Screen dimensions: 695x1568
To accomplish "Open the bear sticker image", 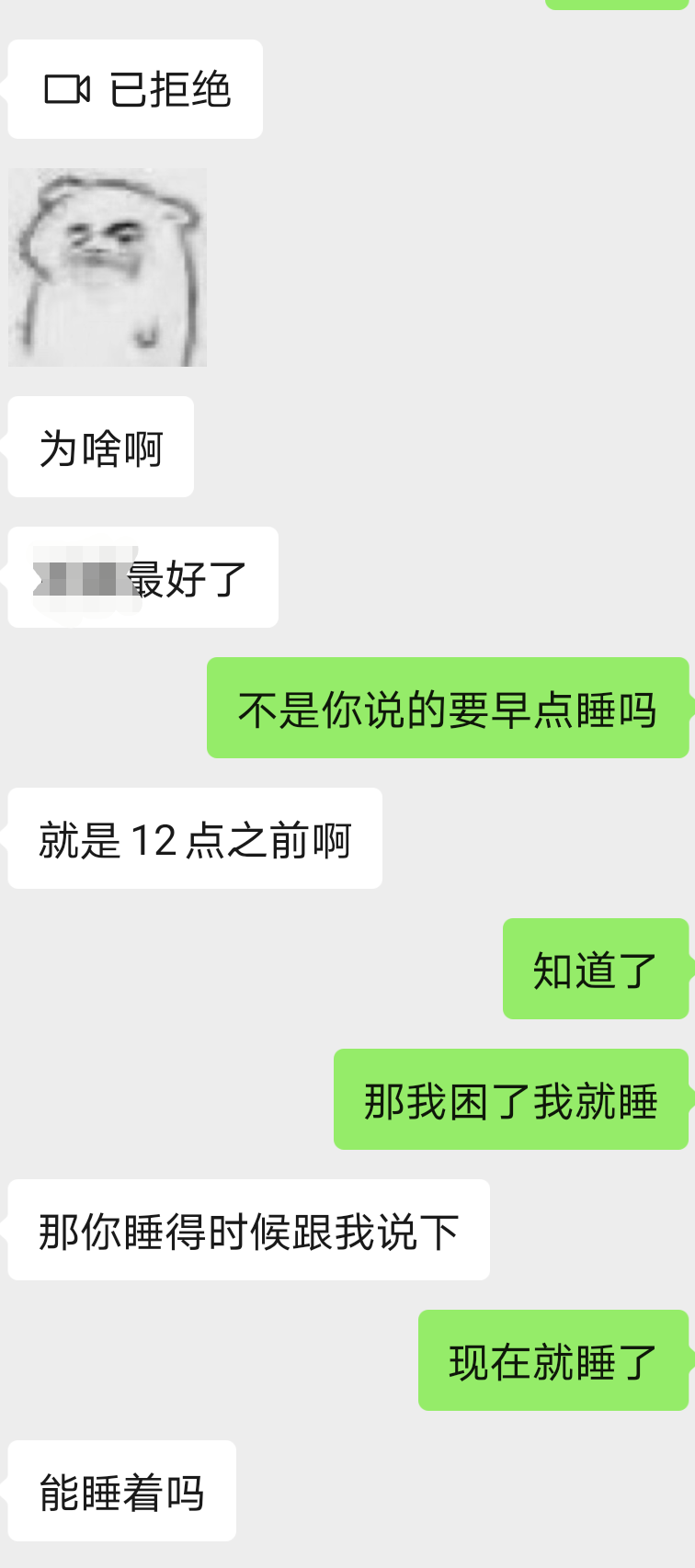I will 108,267.
